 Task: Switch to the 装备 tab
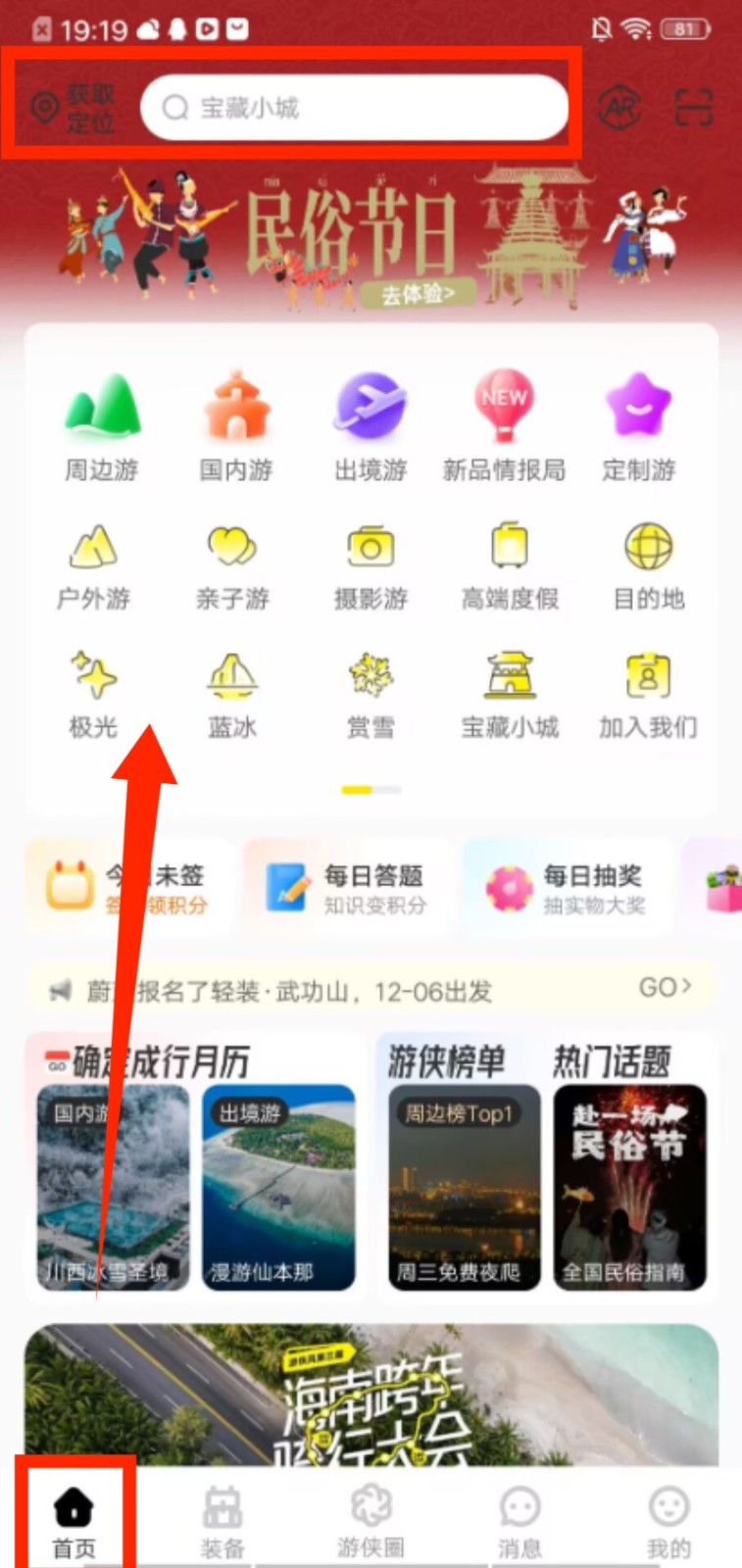223,1522
